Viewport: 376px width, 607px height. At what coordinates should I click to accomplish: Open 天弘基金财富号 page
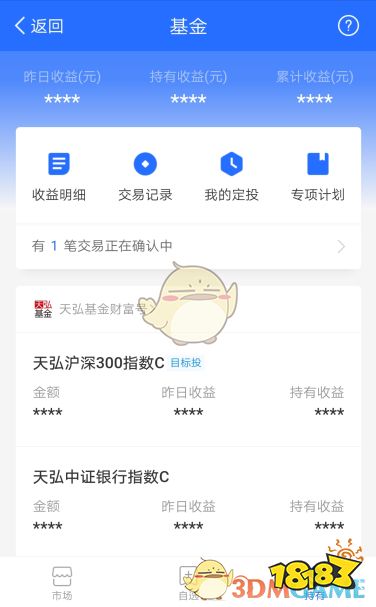tap(93, 309)
